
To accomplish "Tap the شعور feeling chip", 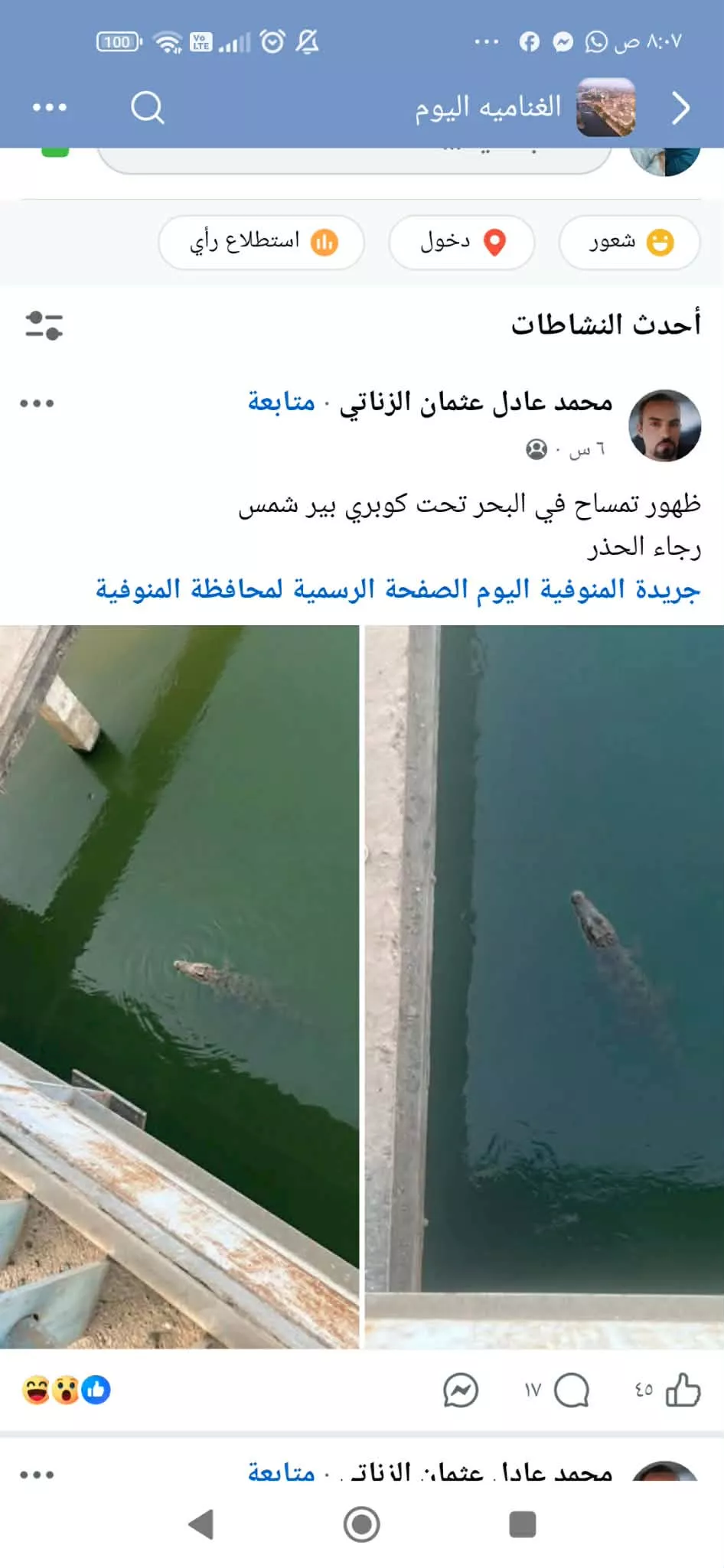I will tap(629, 243).
